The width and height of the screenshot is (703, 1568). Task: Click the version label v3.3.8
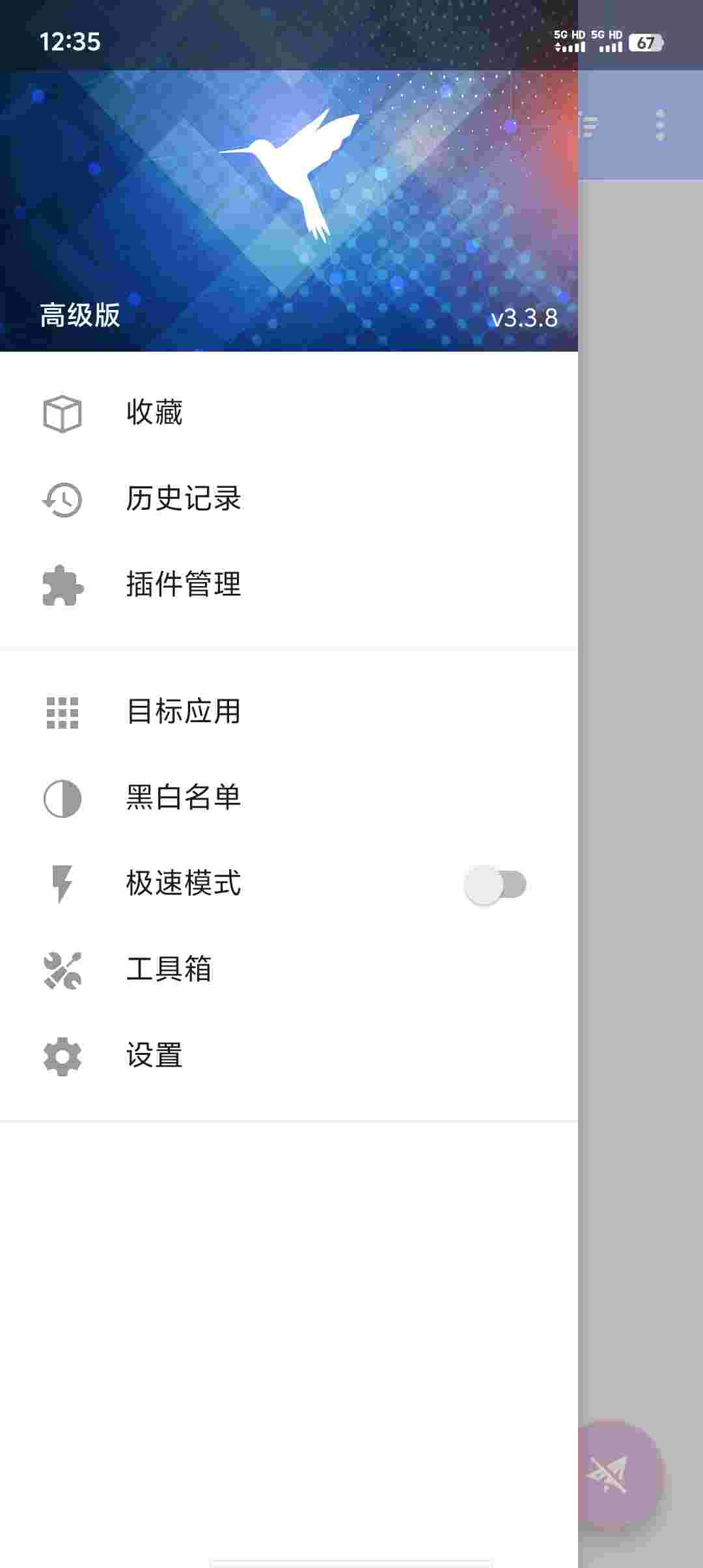[x=525, y=318]
